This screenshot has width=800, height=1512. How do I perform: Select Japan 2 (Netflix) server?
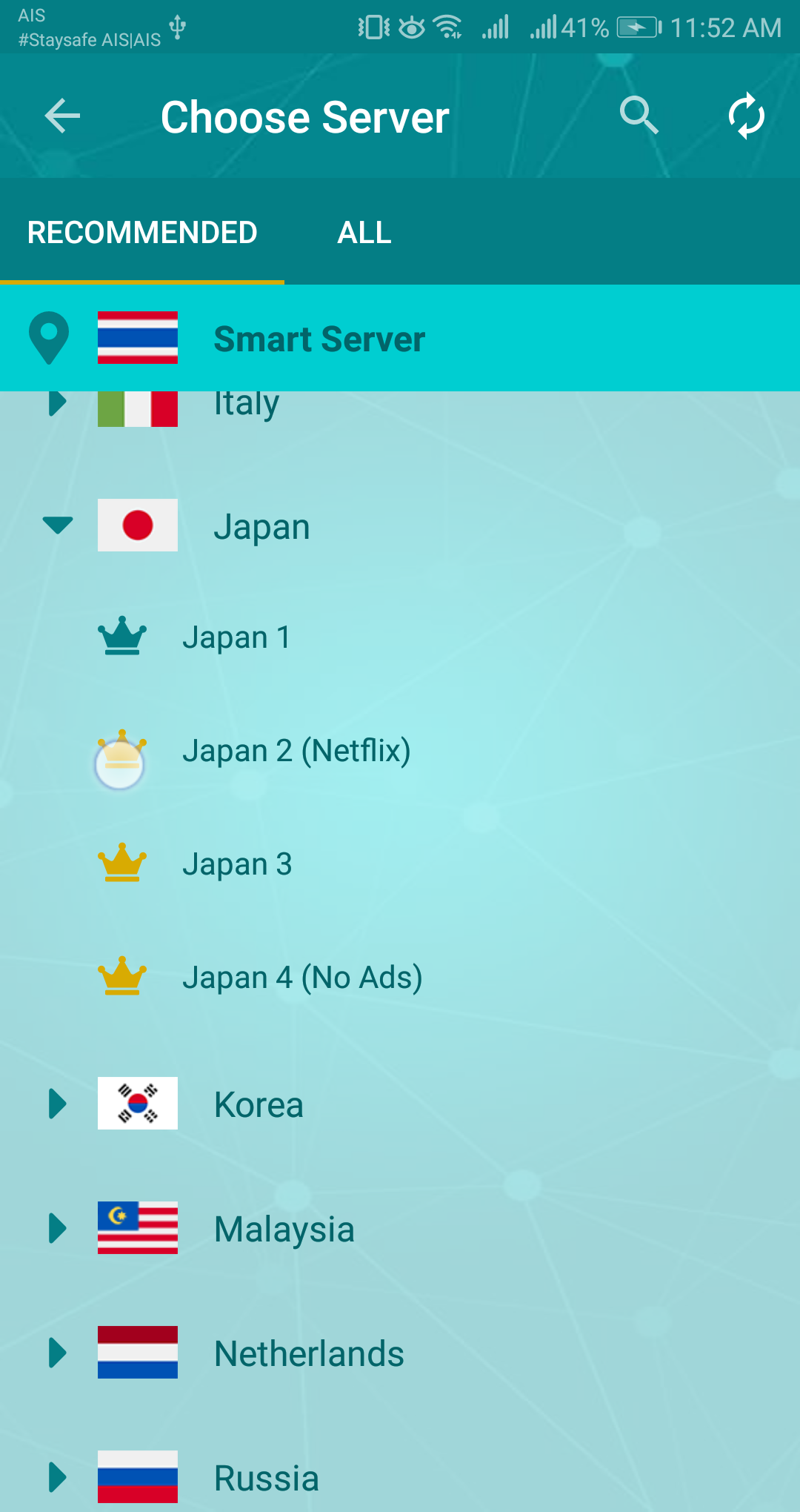click(x=296, y=751)
